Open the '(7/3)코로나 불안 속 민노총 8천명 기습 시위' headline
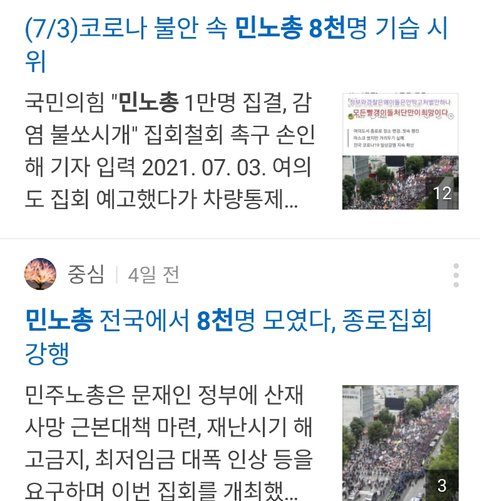Image resolution: width=480 pixels, height=501 pixels. [236, 45]
